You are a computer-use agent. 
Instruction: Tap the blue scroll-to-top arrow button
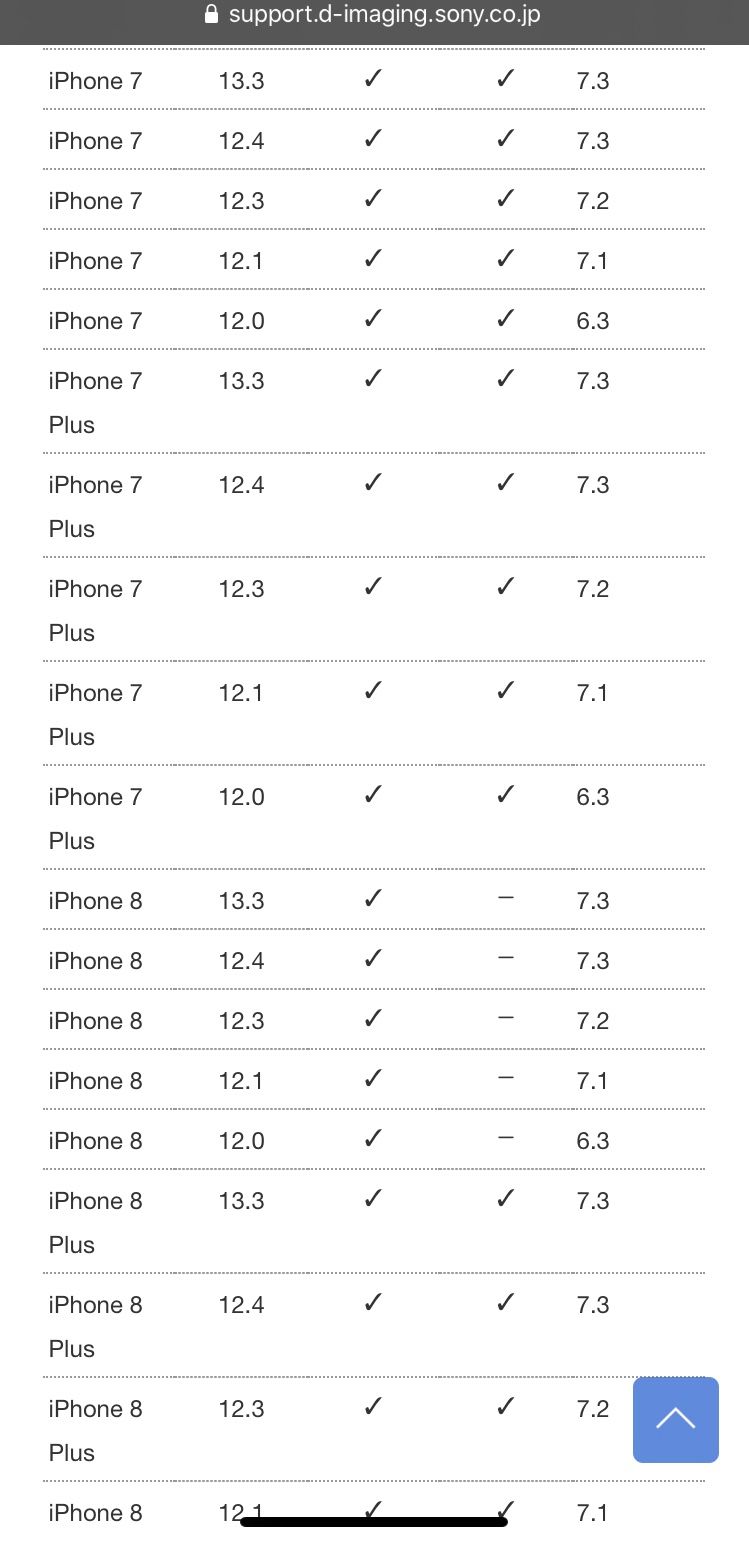pos(675,1419)
